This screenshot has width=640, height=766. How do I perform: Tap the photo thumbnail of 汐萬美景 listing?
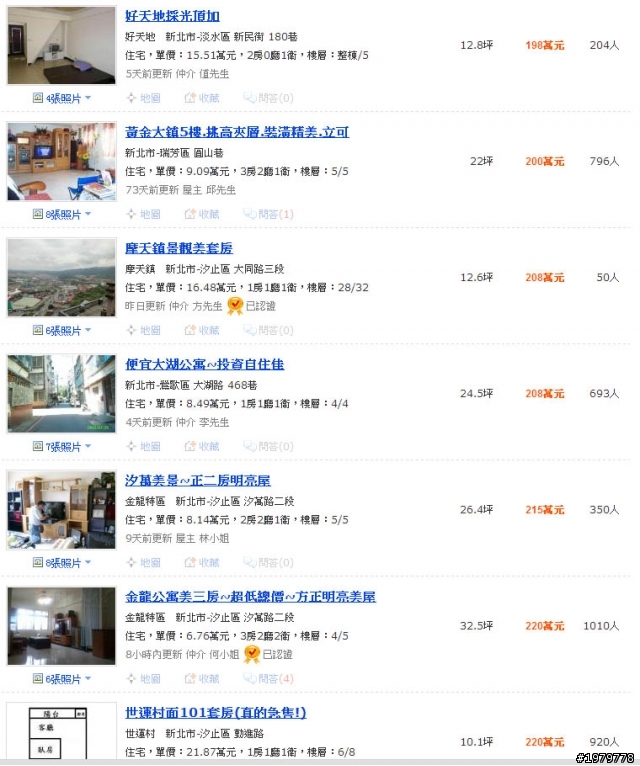[62, 511]
